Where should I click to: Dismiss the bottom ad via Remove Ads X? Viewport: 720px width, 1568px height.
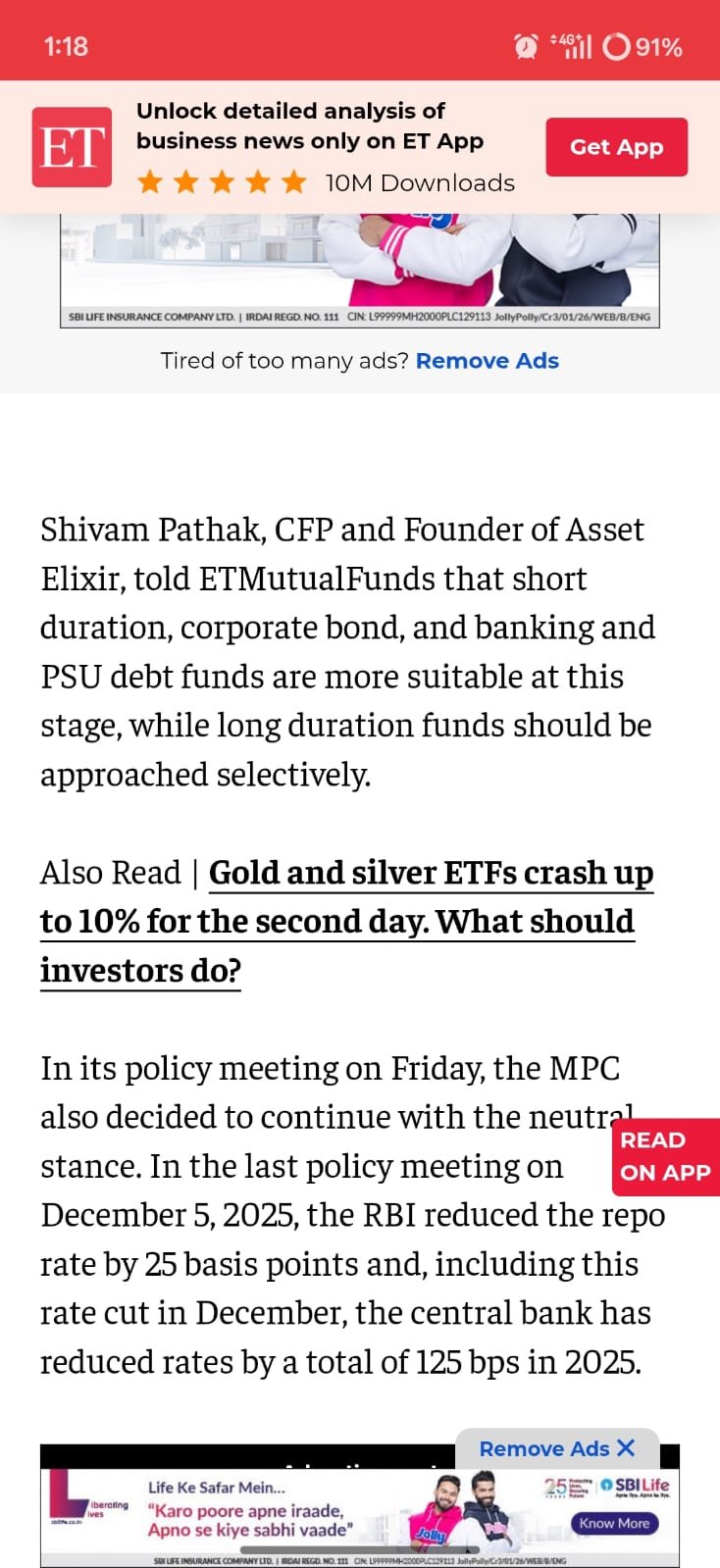tap(556, 1448)
